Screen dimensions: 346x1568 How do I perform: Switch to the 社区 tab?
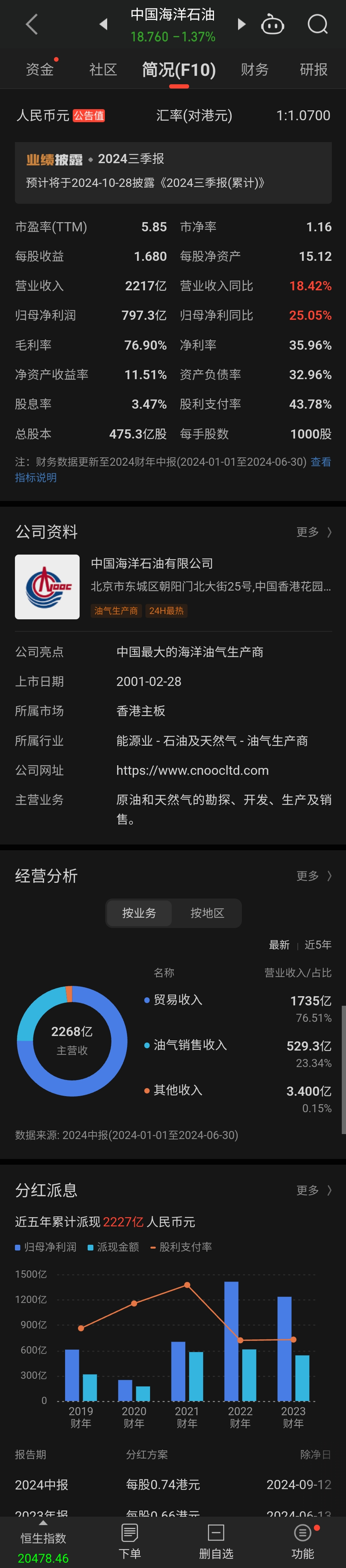(x=103, y=70)
